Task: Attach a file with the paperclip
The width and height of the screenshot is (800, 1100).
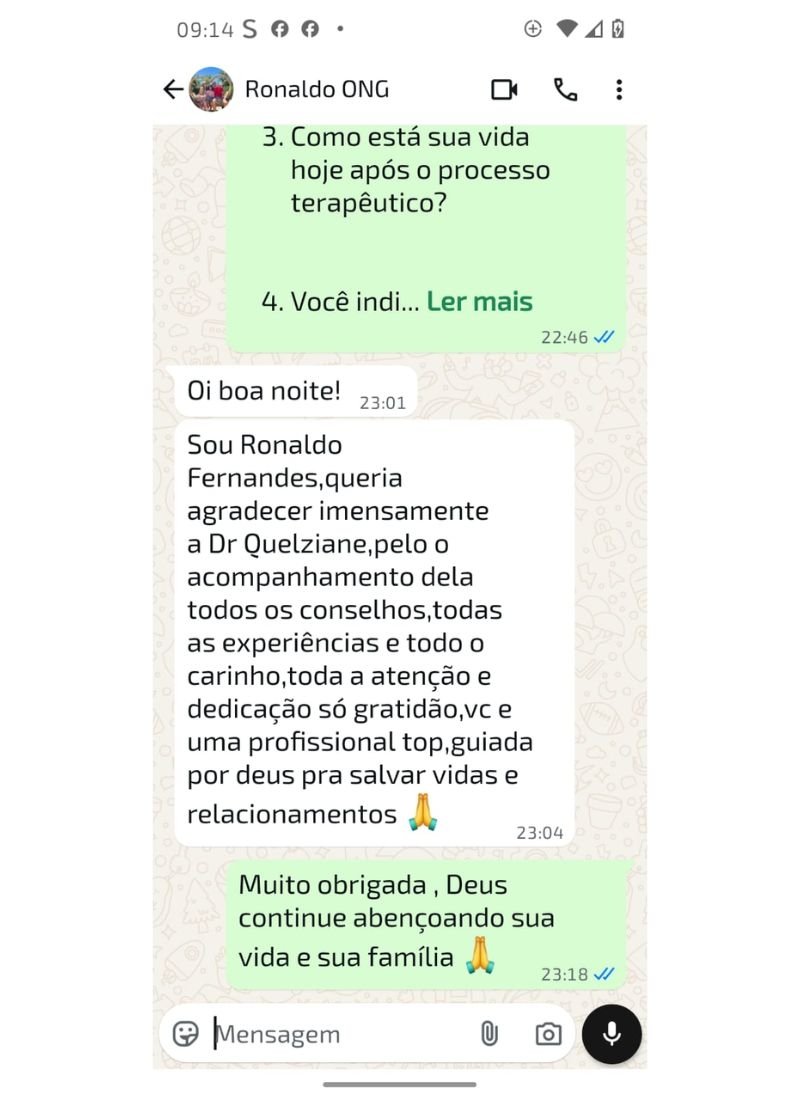Action: (489, 1034)
